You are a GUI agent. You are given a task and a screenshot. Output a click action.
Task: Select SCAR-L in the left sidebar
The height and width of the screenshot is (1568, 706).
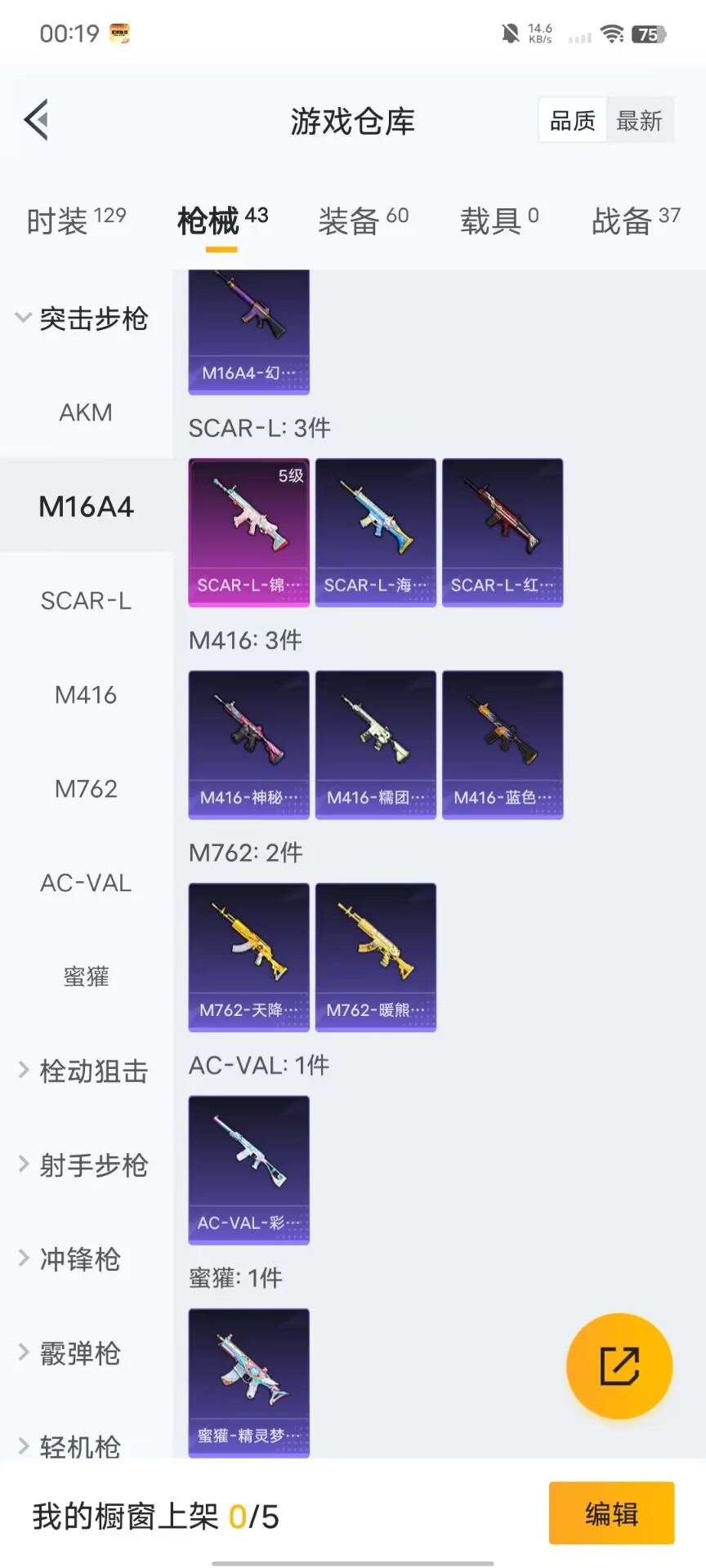(86, 601)
